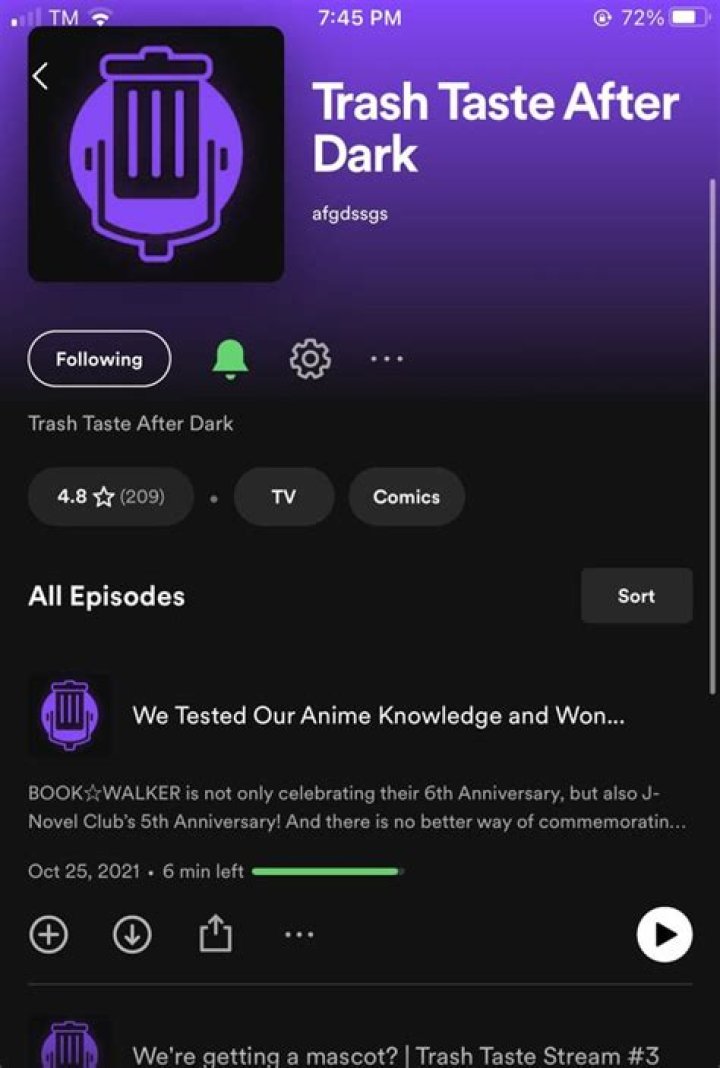Select the TV category chip
This screenshot has width=720, height=1068.
[284, 497]
